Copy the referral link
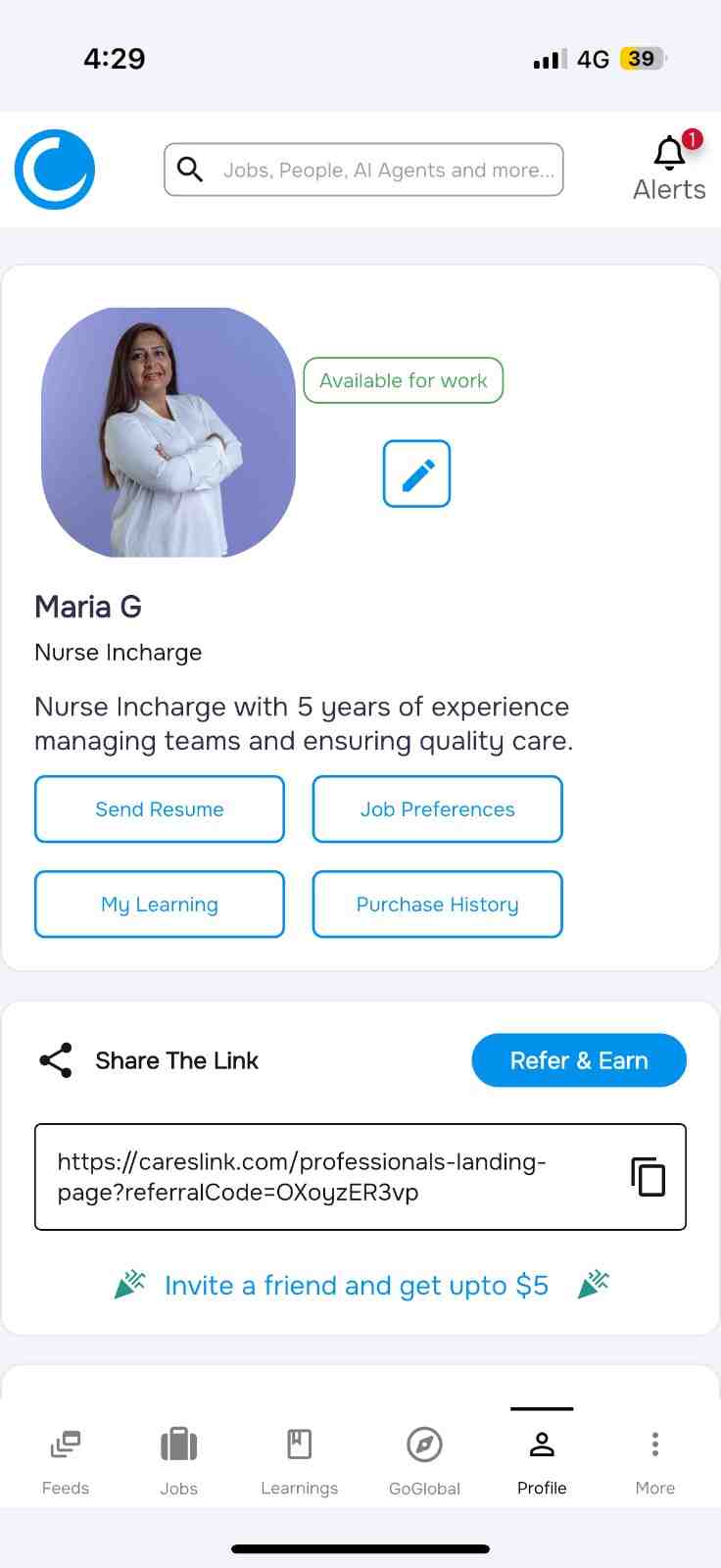 pyautogui.click(x=648, y=1176)
